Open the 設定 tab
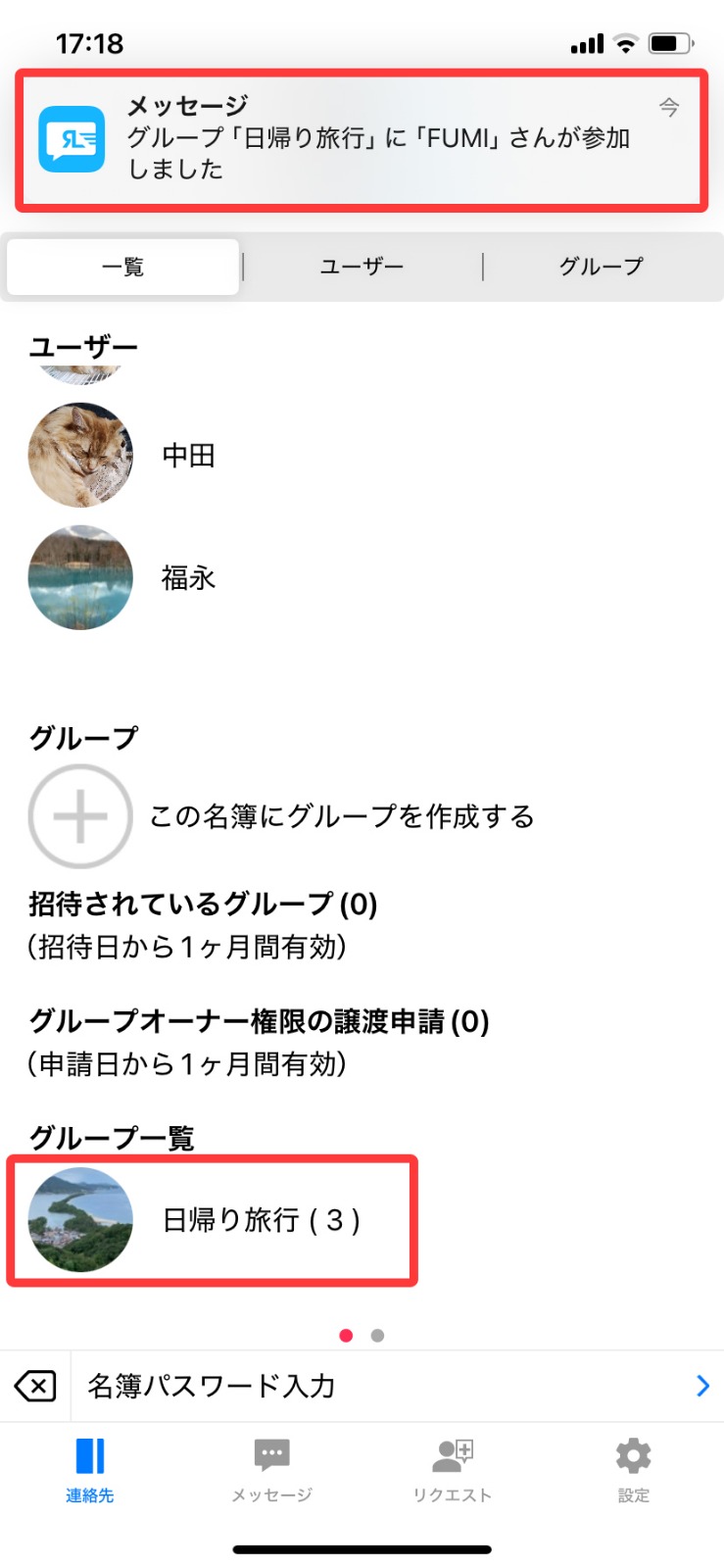 pyautogui.click(x=634, y=1469)
